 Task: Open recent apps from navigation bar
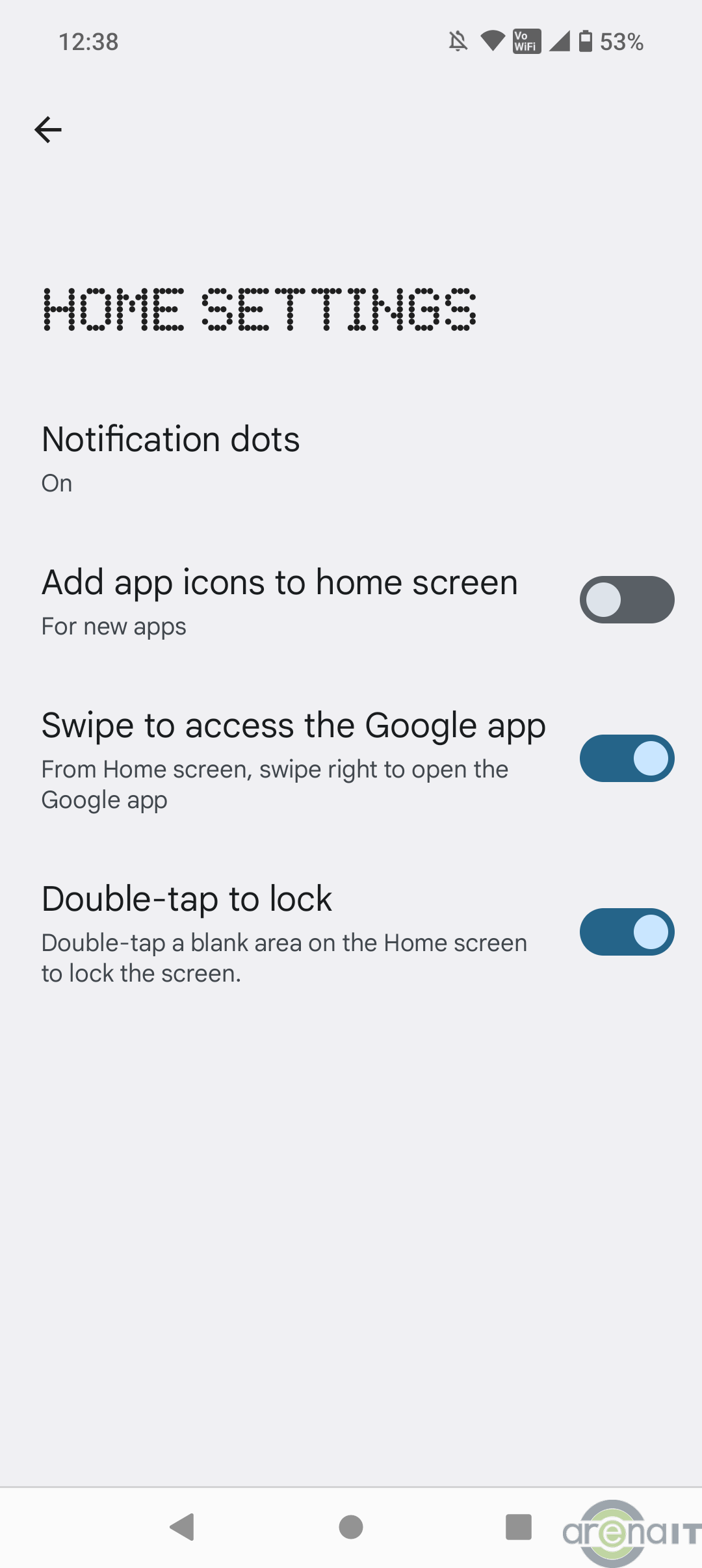(x=518, y=1527)
